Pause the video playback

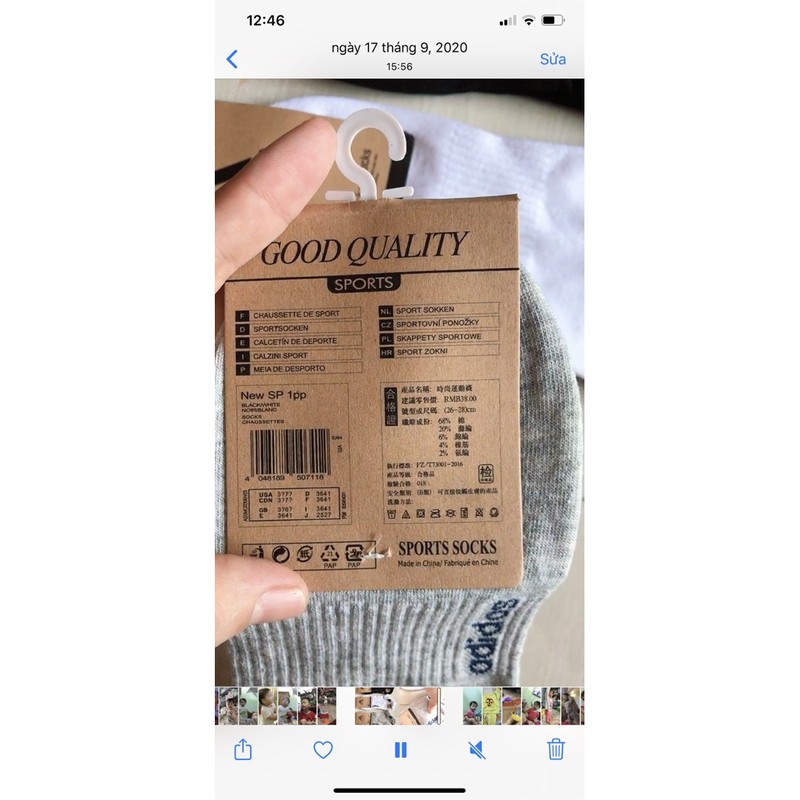(x=400, y=749)
